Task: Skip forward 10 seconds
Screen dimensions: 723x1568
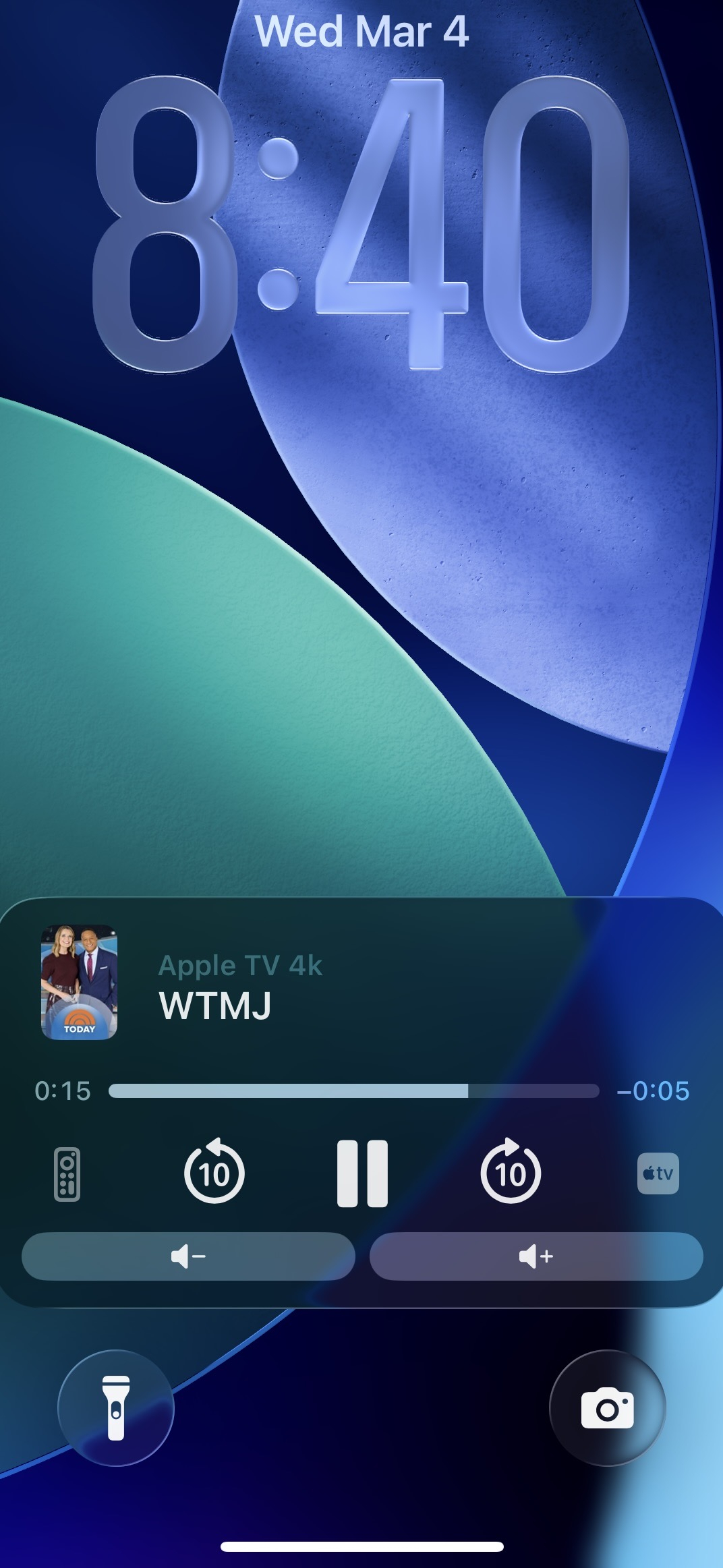Action: pos(511,1173)
